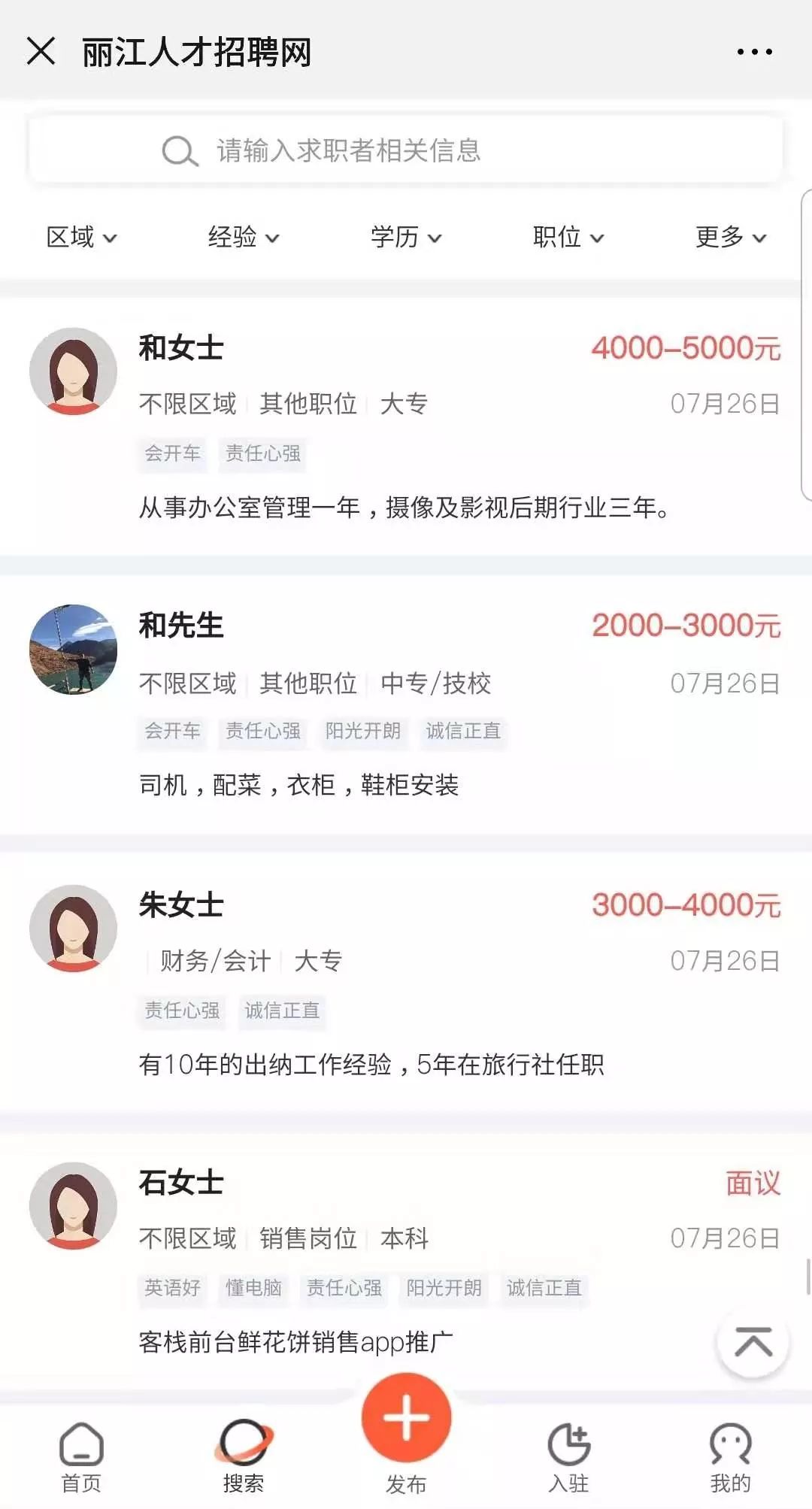Toggle the 诚信正直 tag on 朱女士's card
The image size is (812, 1509).
(x=282, y=1012)
